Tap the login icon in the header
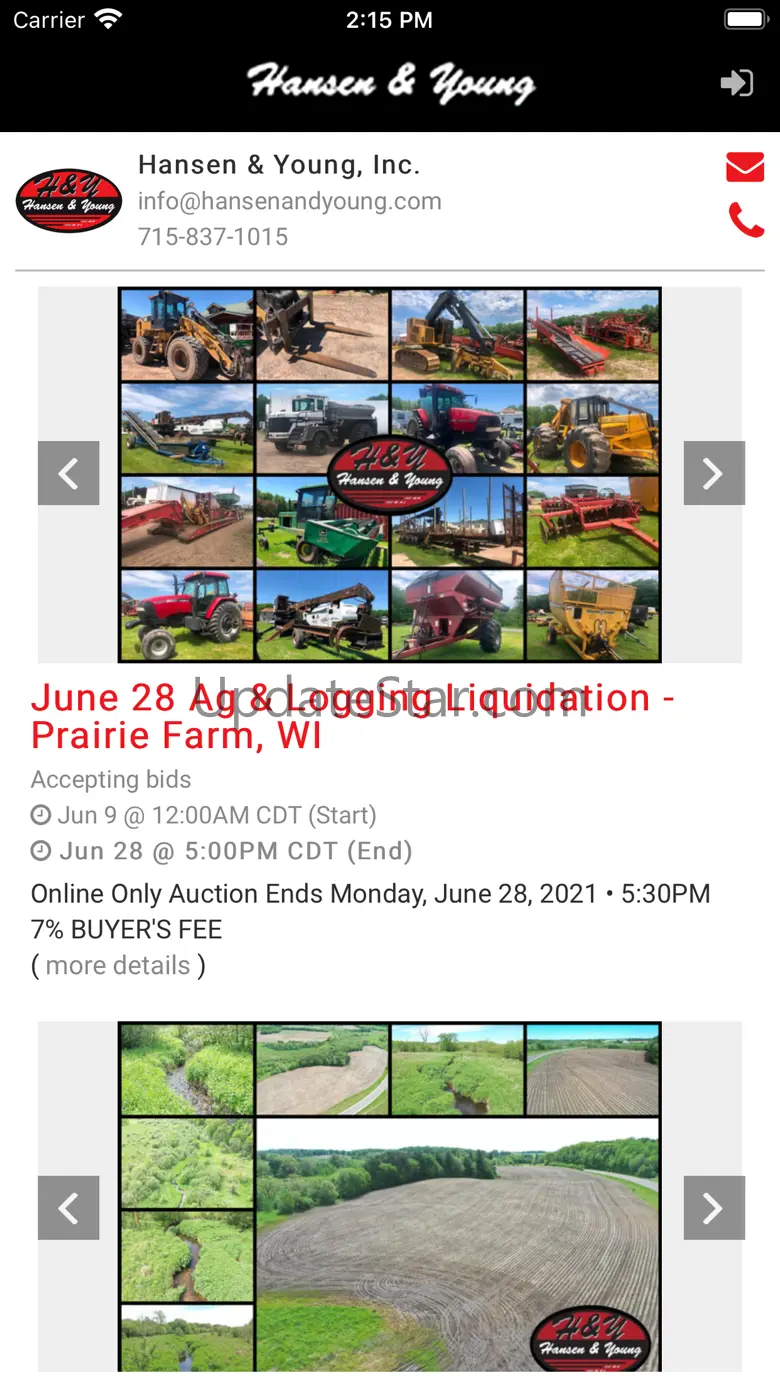 coord(737,83)
